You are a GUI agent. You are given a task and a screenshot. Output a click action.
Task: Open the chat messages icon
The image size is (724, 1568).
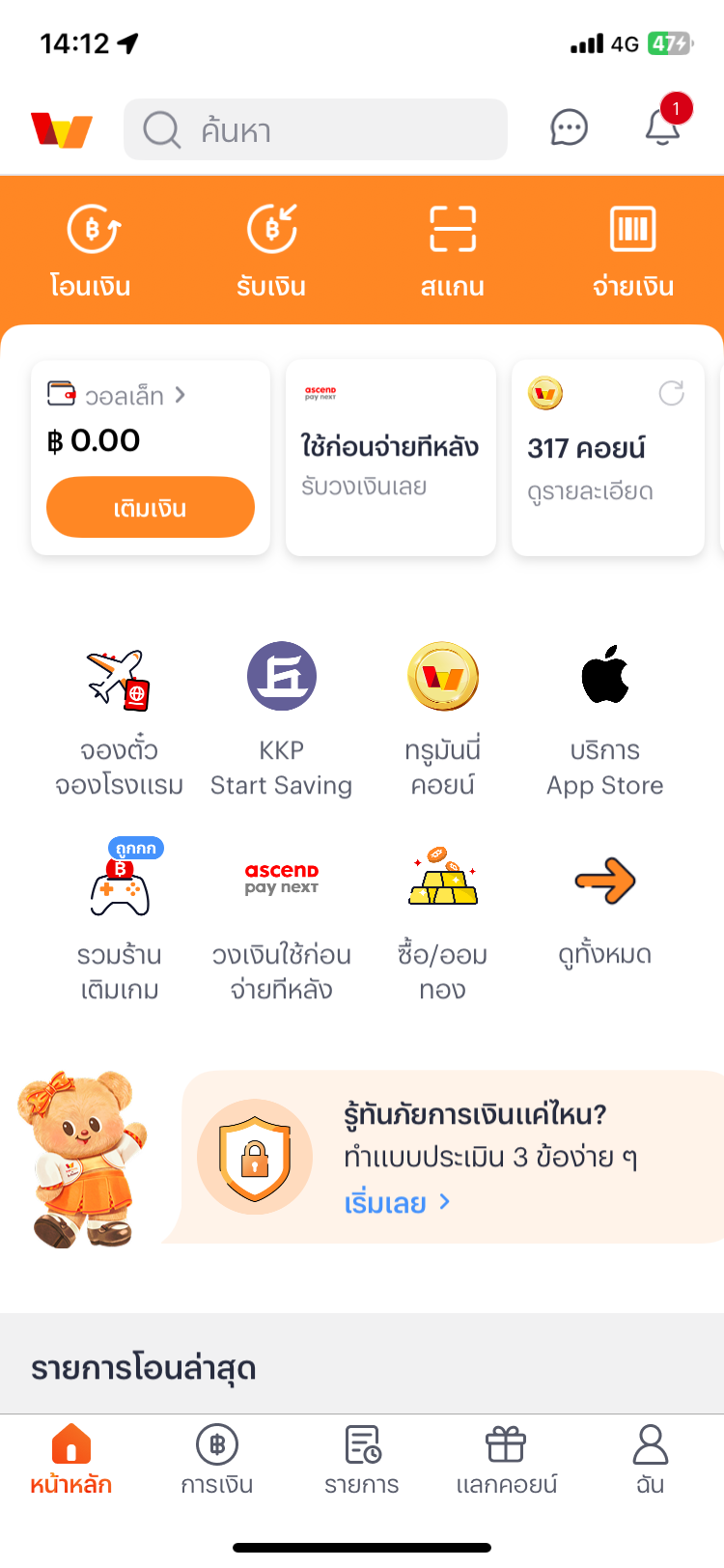point(569,127)
